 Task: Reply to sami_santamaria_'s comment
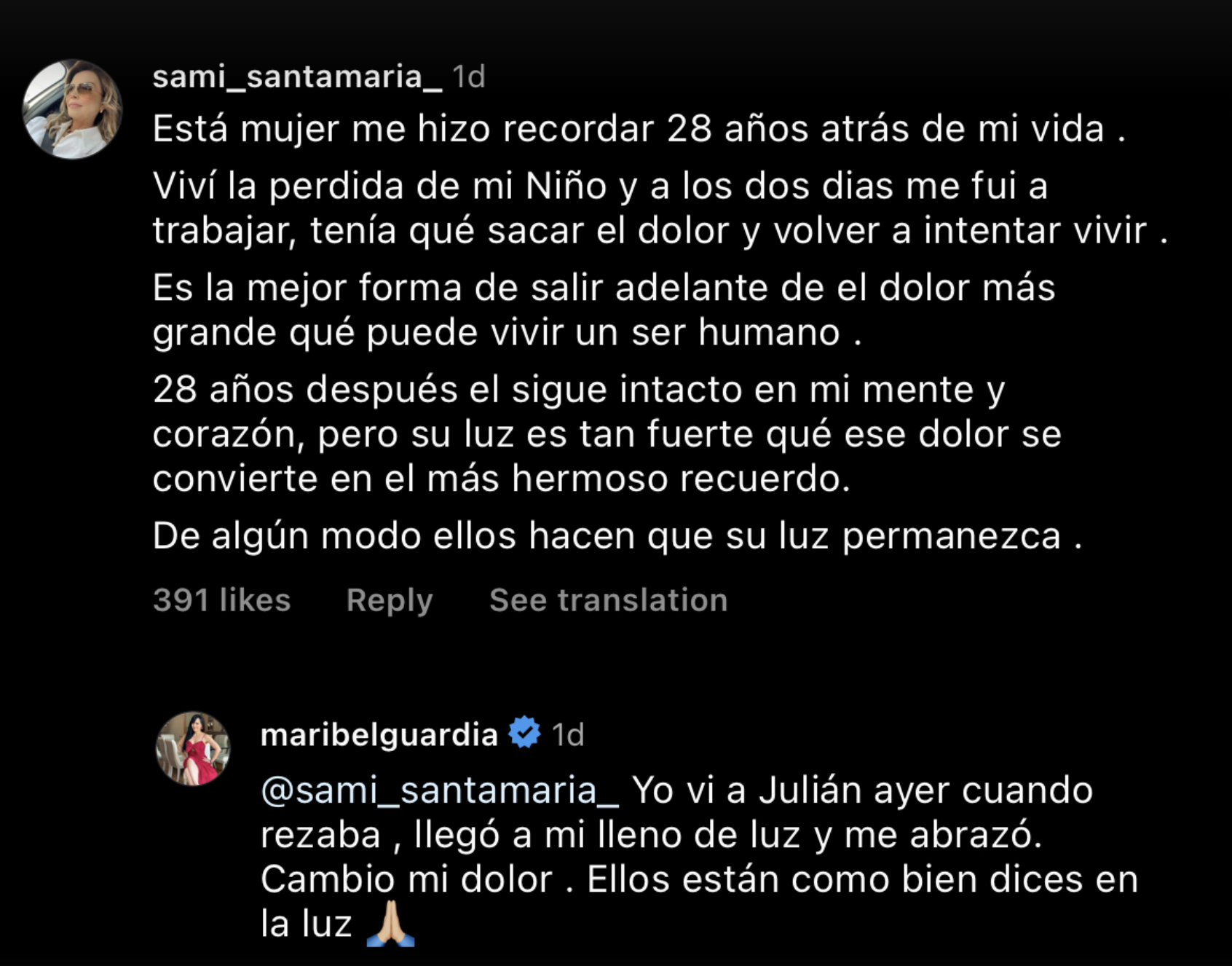(x=390, y=600)
